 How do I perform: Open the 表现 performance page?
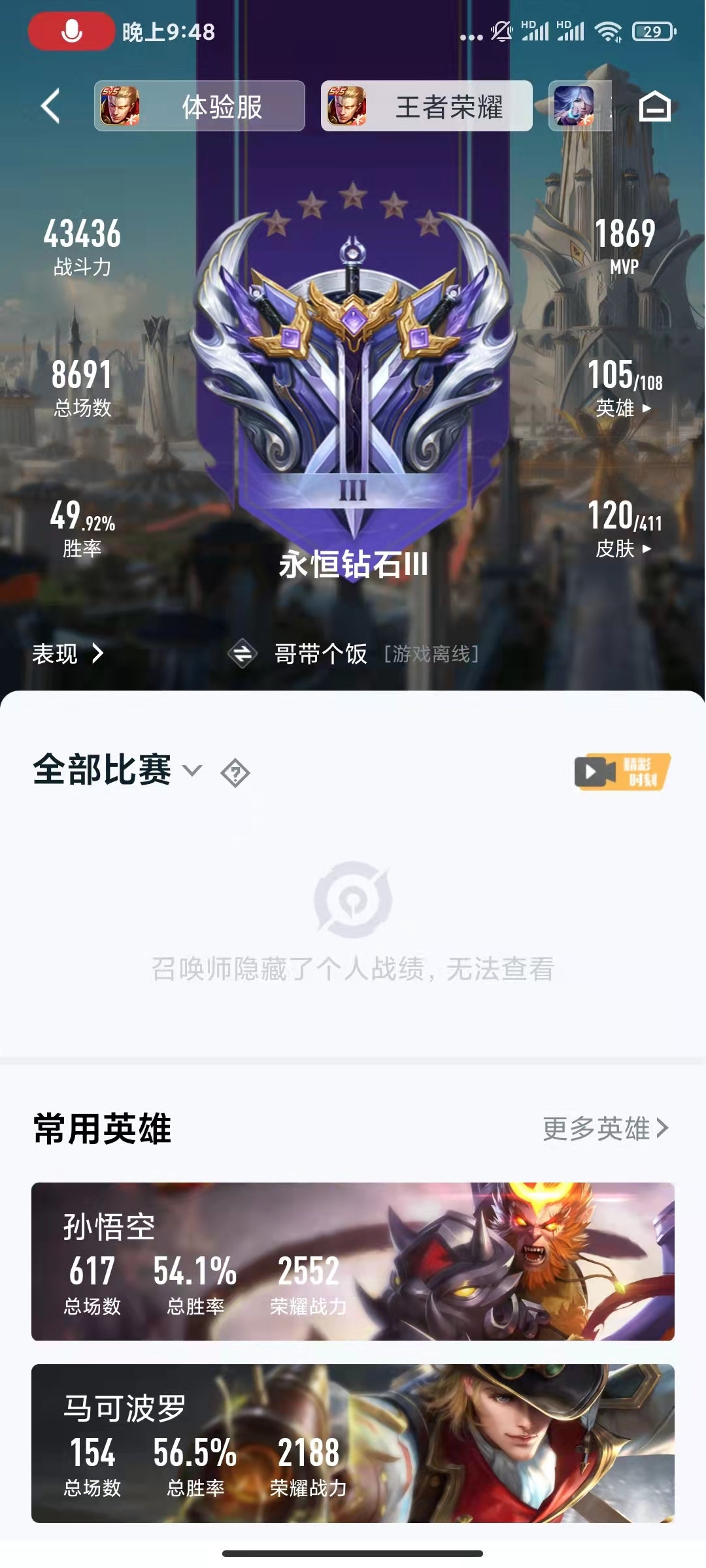(67, 653)
